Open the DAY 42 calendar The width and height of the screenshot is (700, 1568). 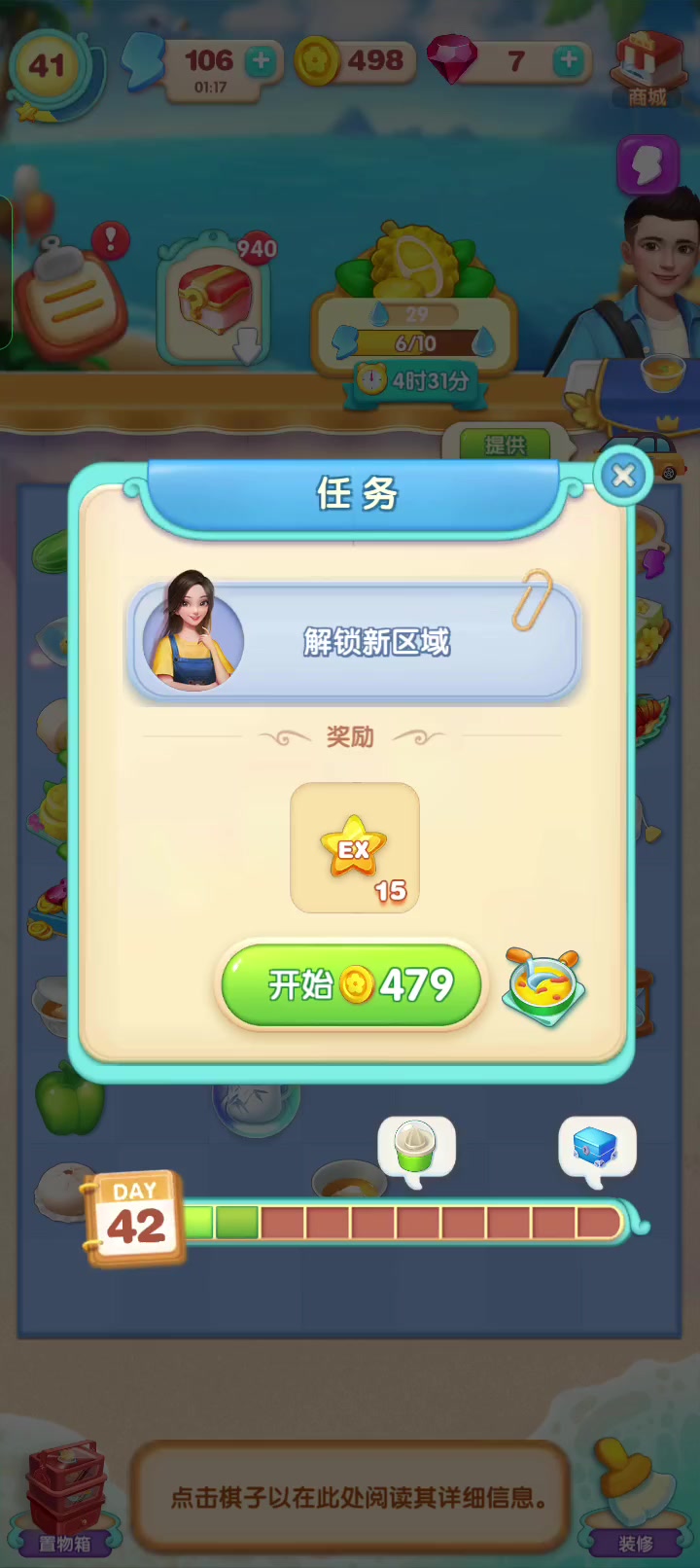pyautogui.click(x=135, y=1220)
